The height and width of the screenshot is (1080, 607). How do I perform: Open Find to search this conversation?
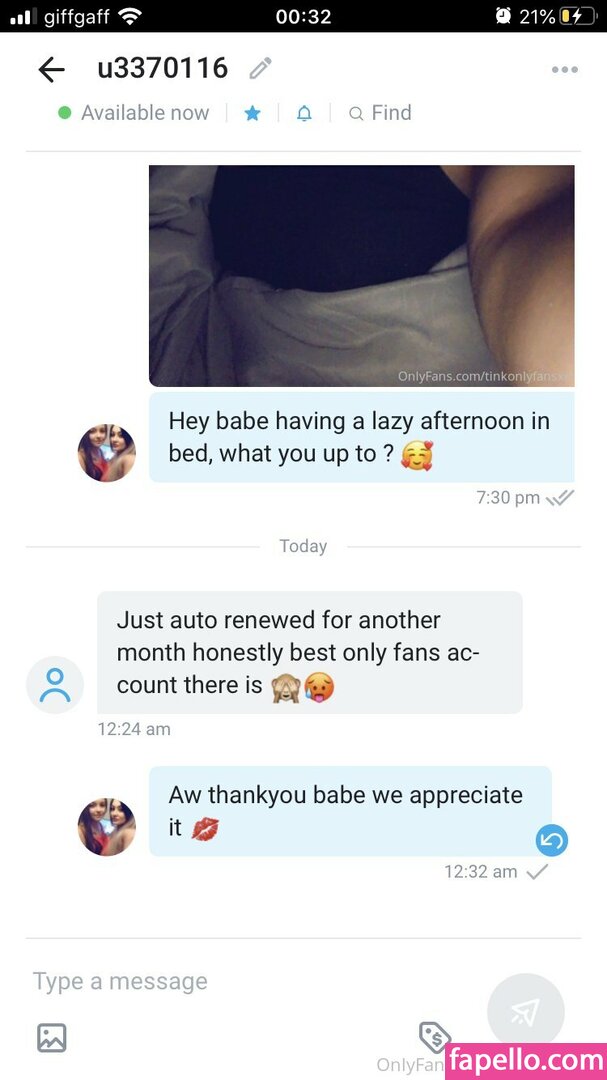(380, 113)
